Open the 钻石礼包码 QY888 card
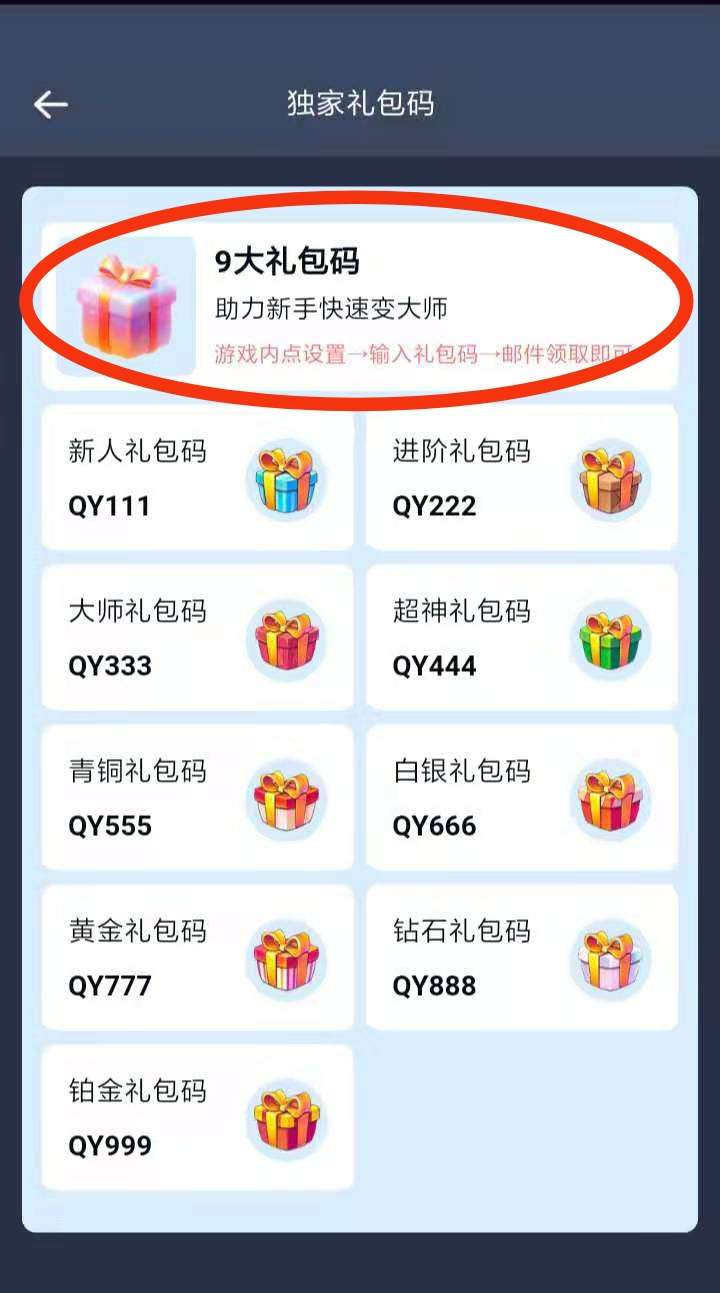The width and height of the screenshot is (720, 1293). [x=521, y=959]
